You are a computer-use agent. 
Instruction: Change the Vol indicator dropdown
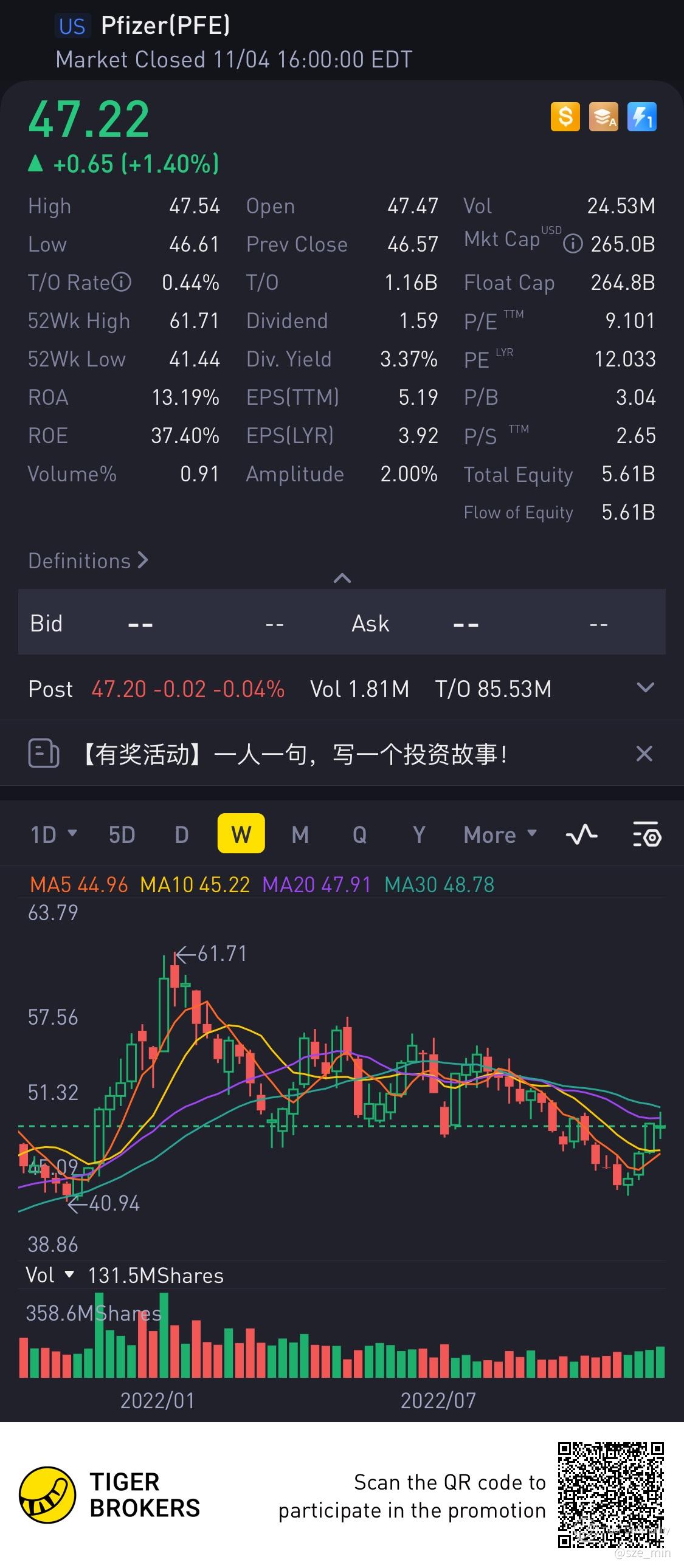(x=49, y=1275)
